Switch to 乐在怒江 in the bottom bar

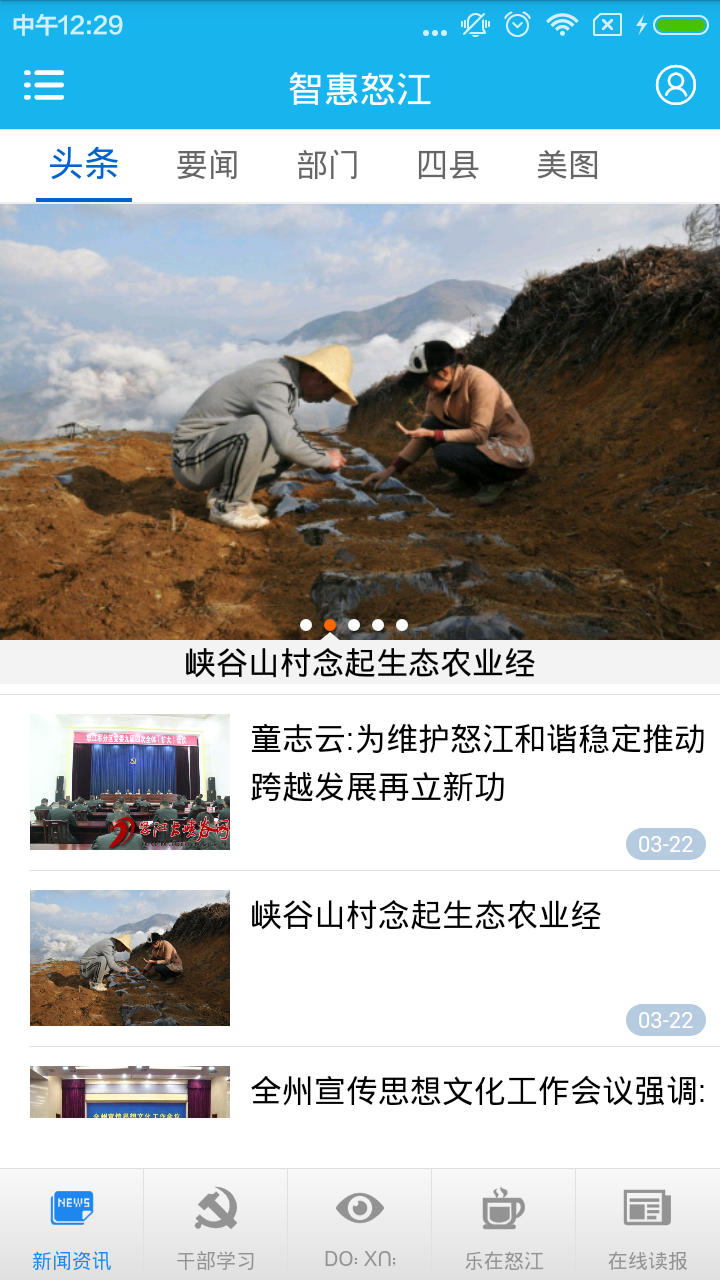pos(504,1225)
